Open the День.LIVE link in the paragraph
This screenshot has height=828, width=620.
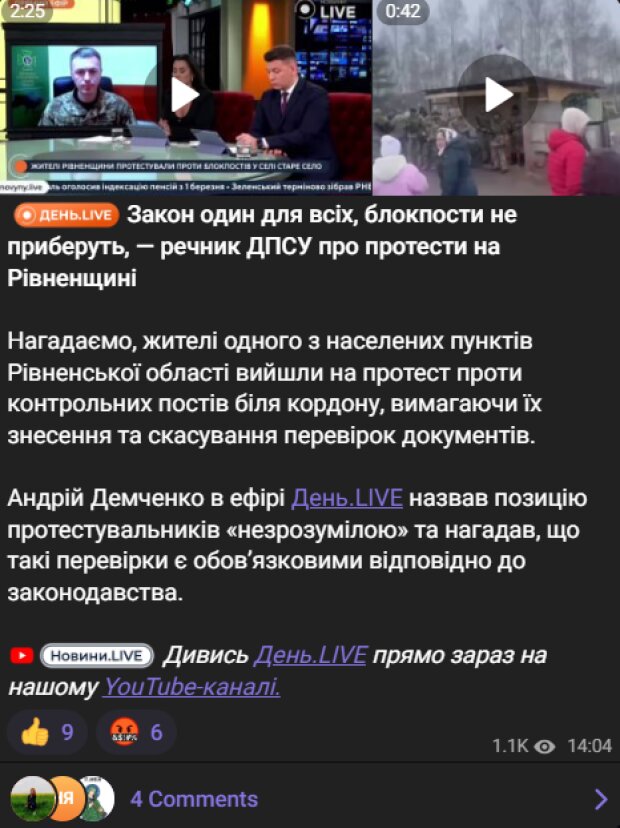[x=347, y=497]
